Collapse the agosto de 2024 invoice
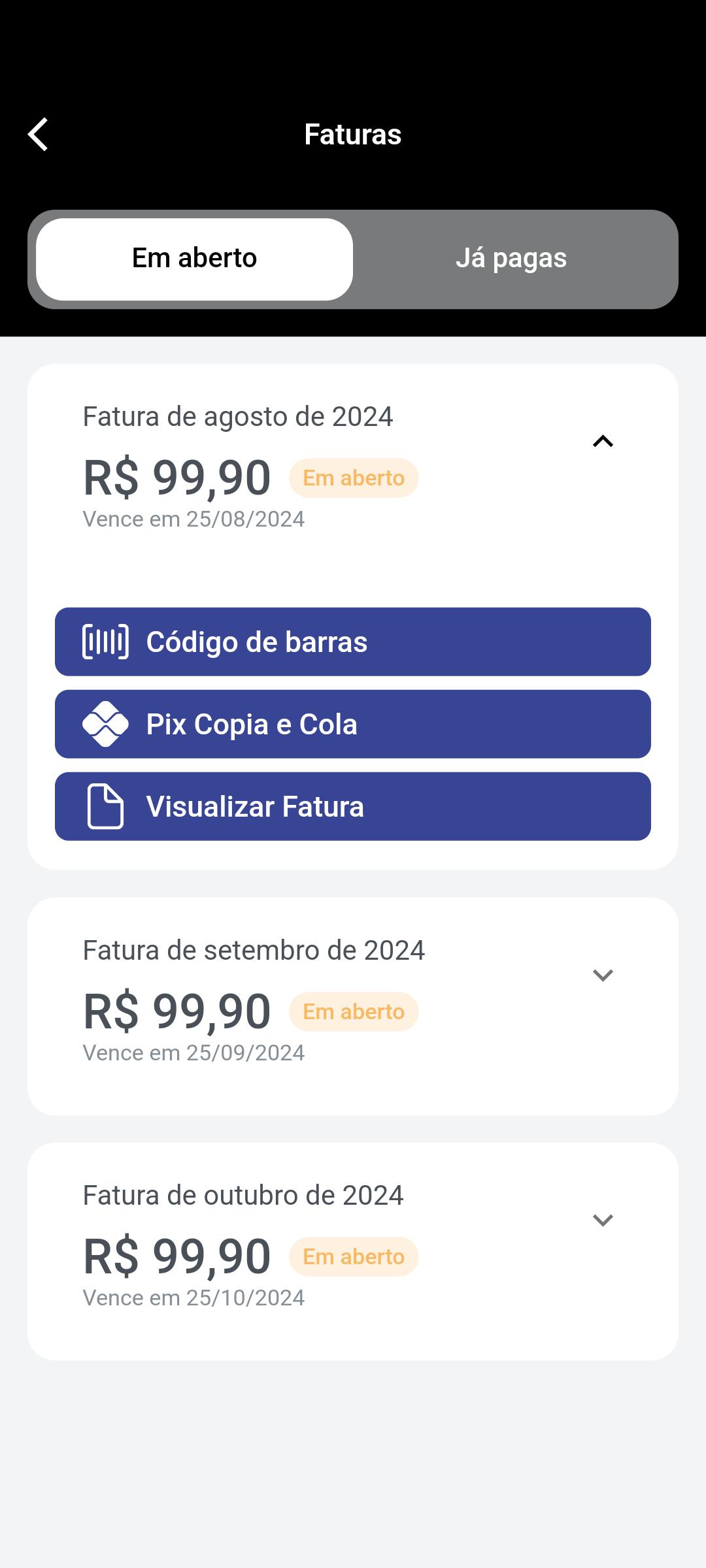The image size is (706, 1568). click(603, 442)
